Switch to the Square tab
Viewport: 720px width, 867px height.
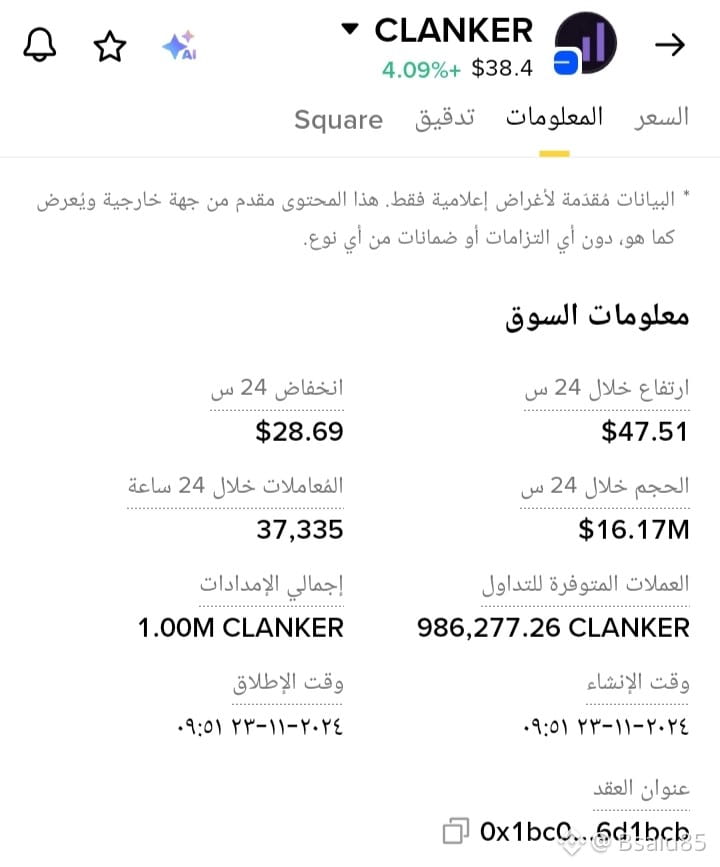click(x=338, y=120)
